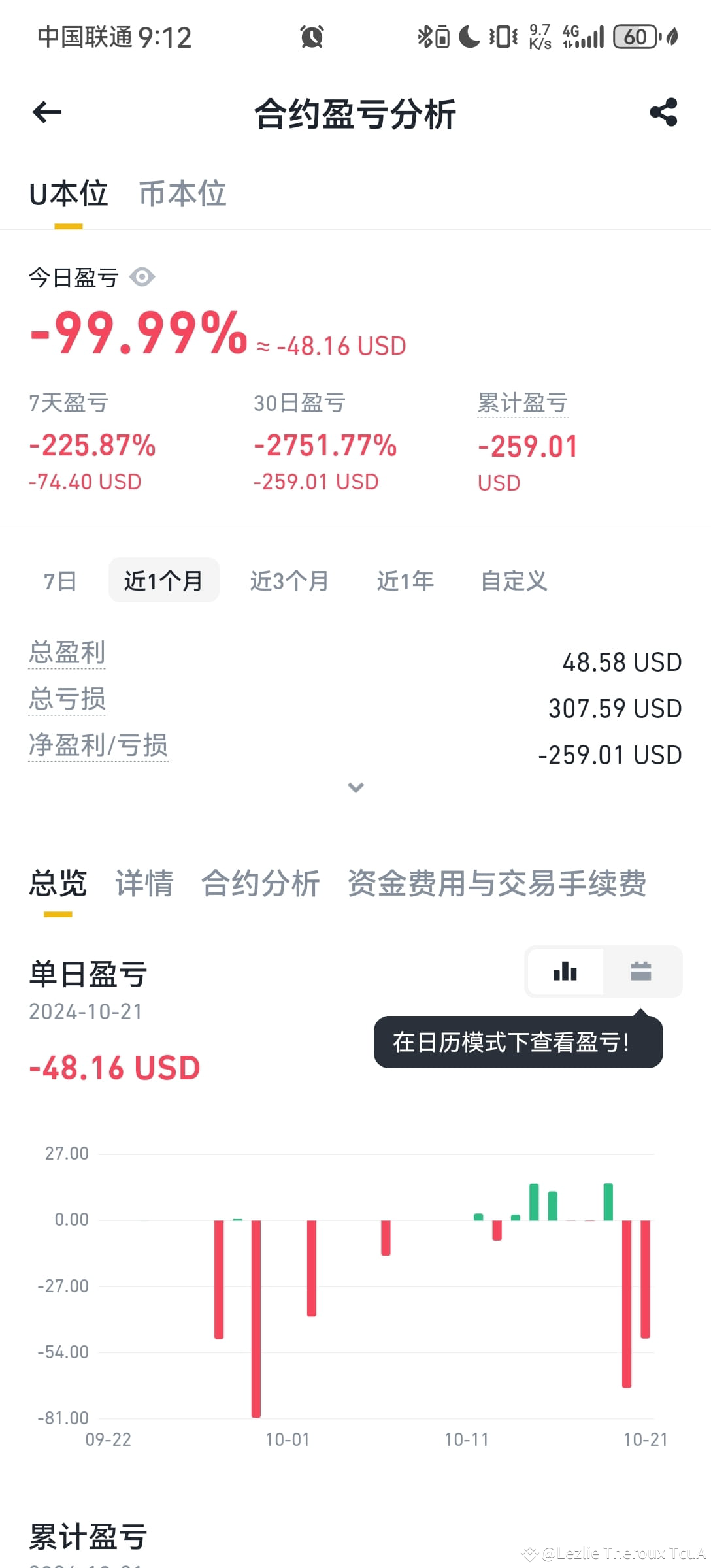Image resolution: width=711 pixels, height=1568 pixels.
Task: Dismiss the calendar mode tooltip
Action: (516, 1041)
